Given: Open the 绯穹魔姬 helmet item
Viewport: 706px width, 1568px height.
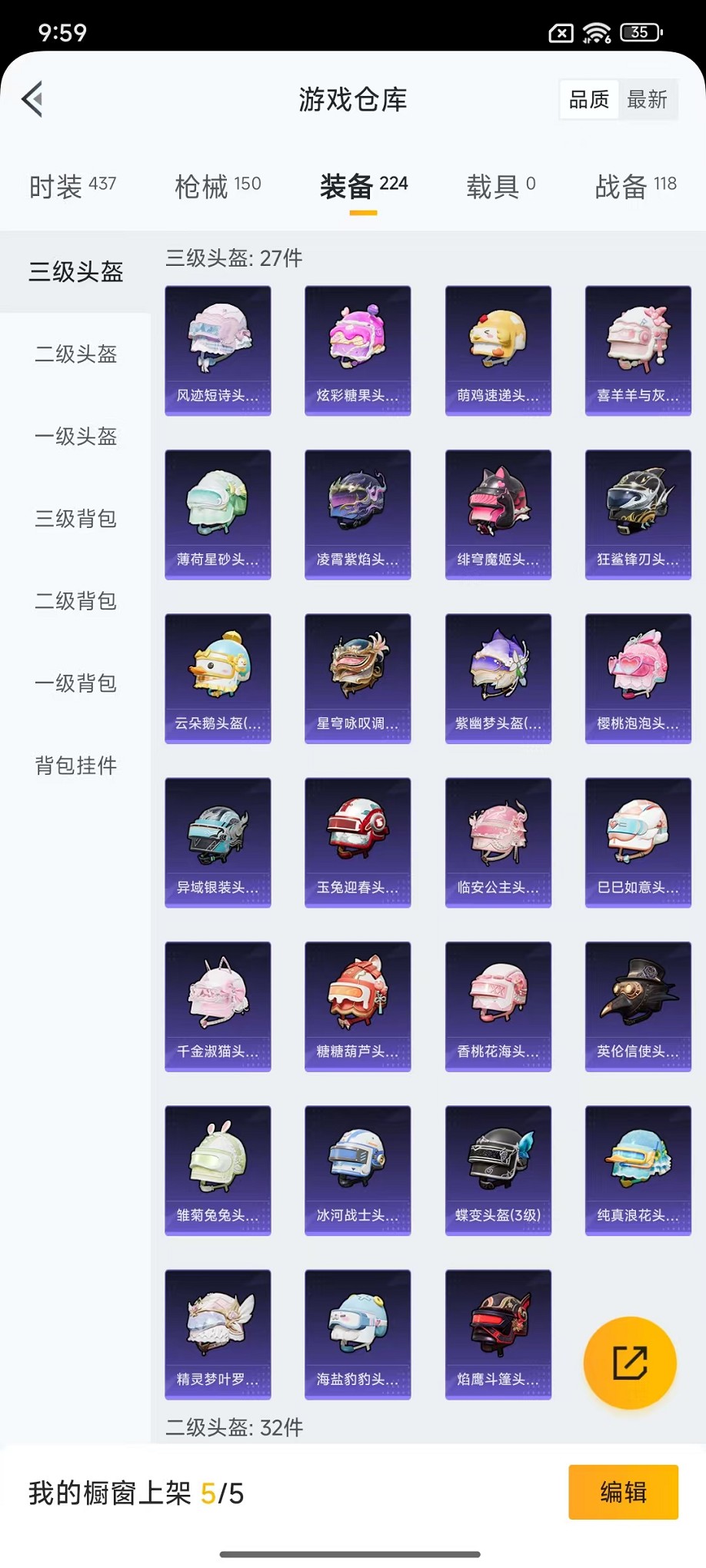Looking at the screenshot, I should [498, 514].
